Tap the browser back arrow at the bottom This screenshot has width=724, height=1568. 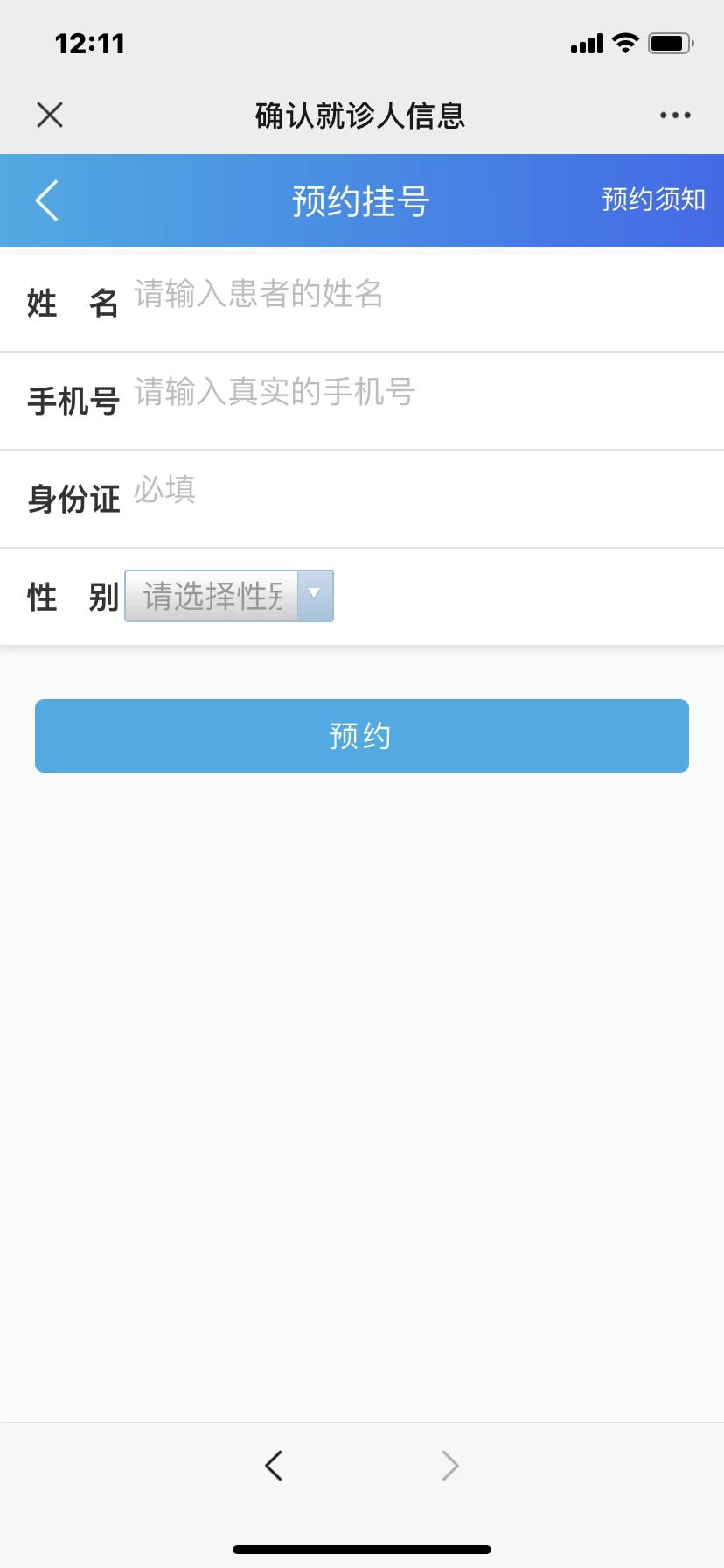click(274, 1466)
